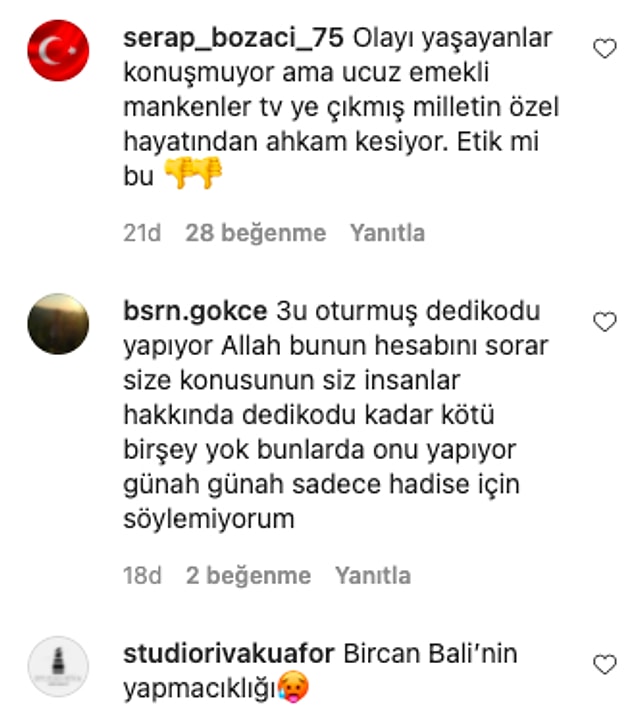Open the studiorivakuafor username link

227,655
